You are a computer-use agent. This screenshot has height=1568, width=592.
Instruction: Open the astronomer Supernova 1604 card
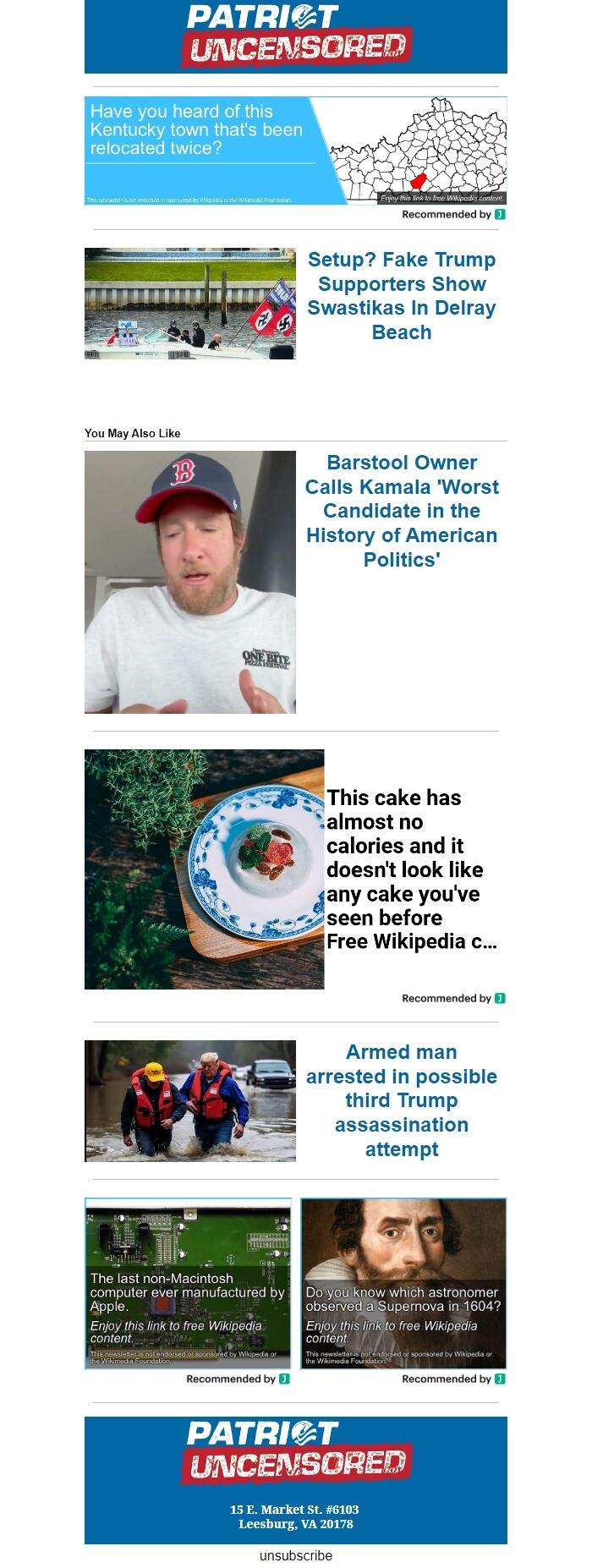[x=403, y=1283]
